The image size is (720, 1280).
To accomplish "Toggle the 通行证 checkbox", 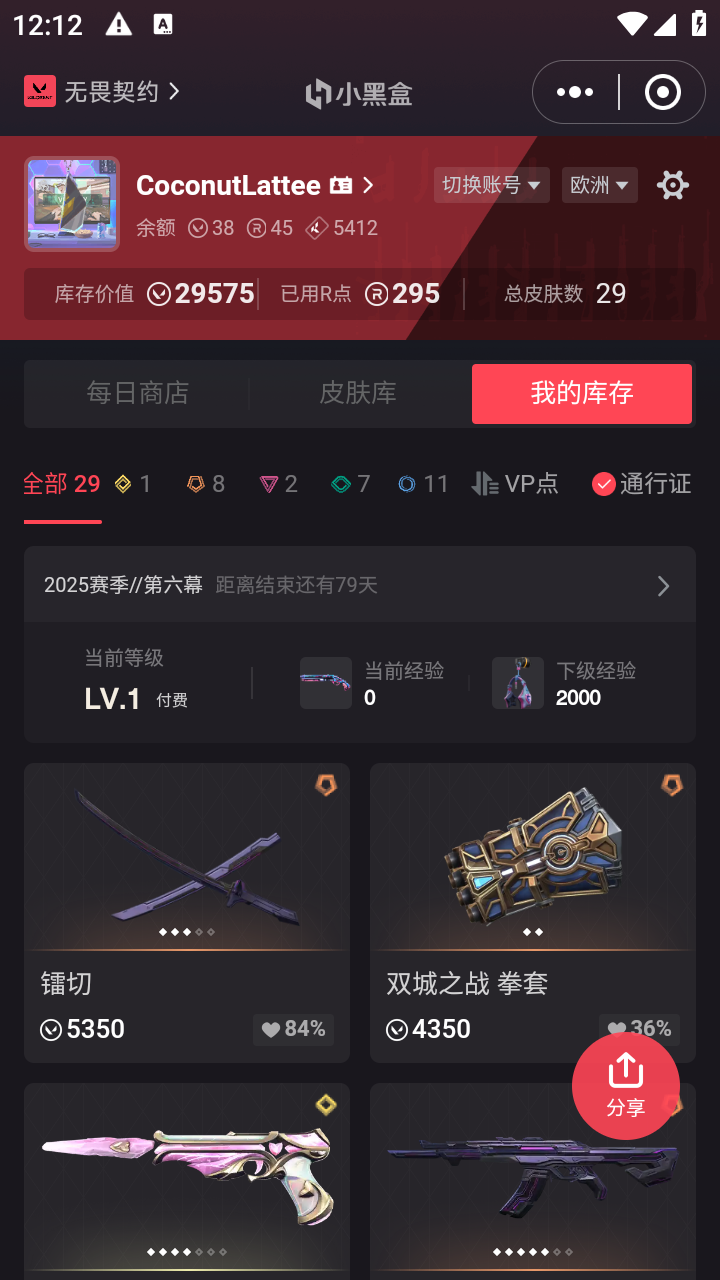I will (x=603, y=484).
